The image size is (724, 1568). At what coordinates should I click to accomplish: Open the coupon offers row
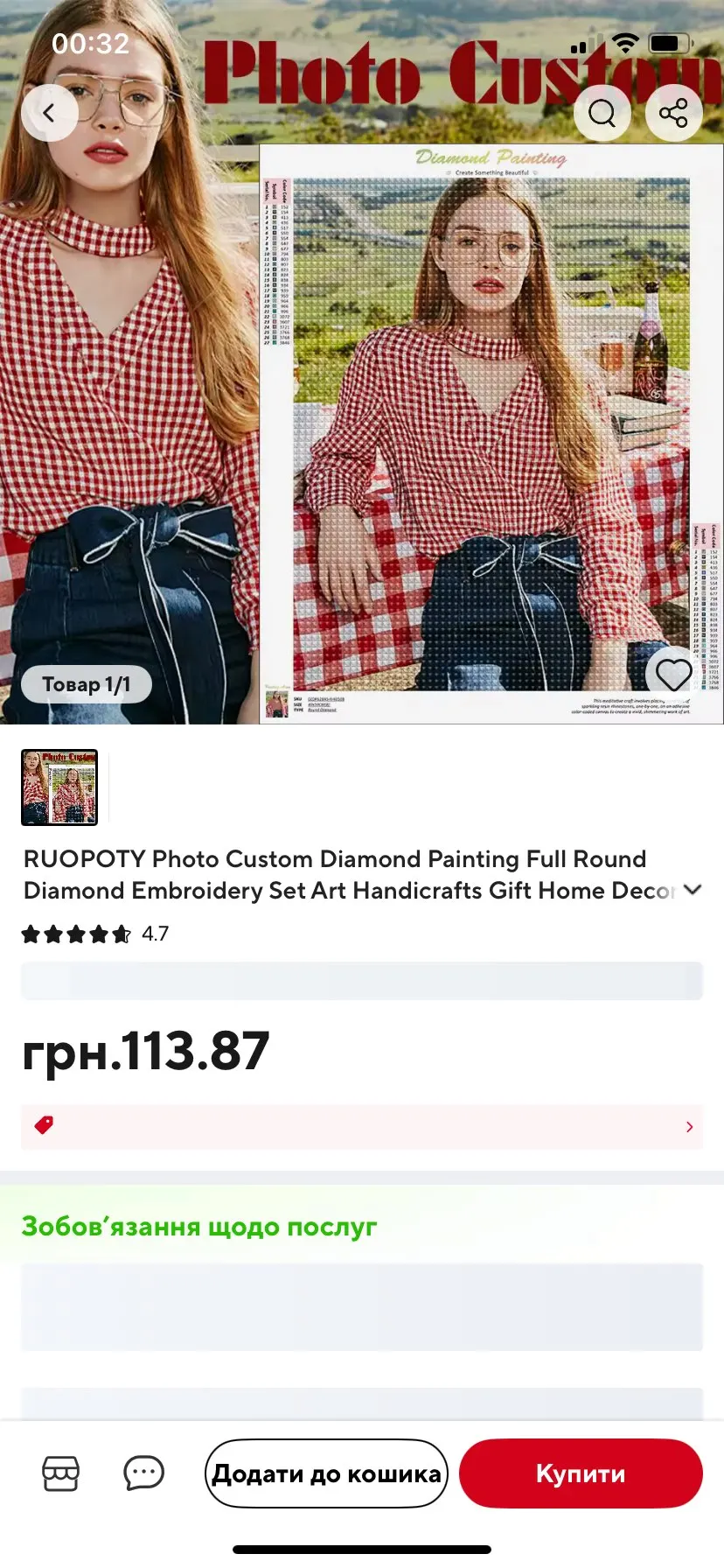(x=362, y=1126)
